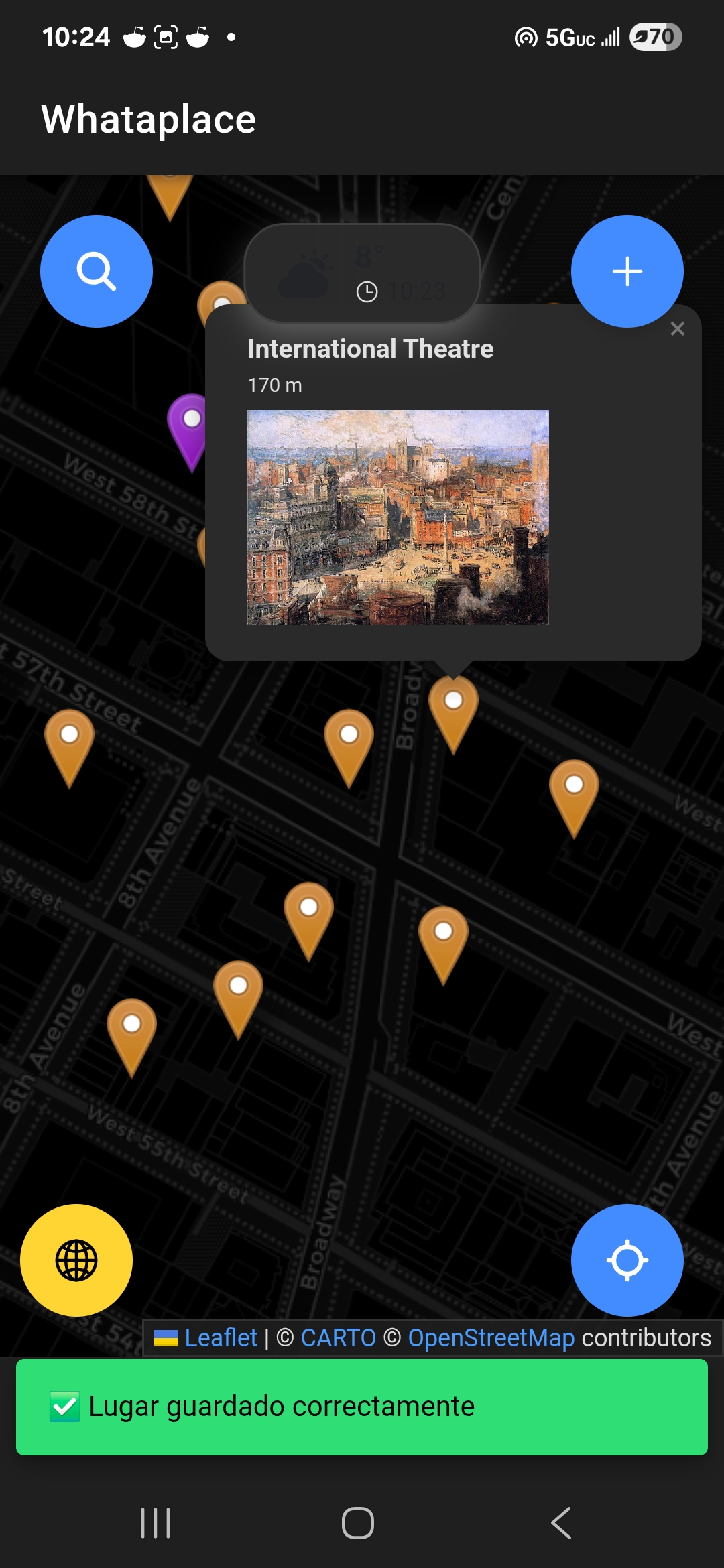
Task: Open the International Theatre painting image
Action: click(x=398, y=517)
